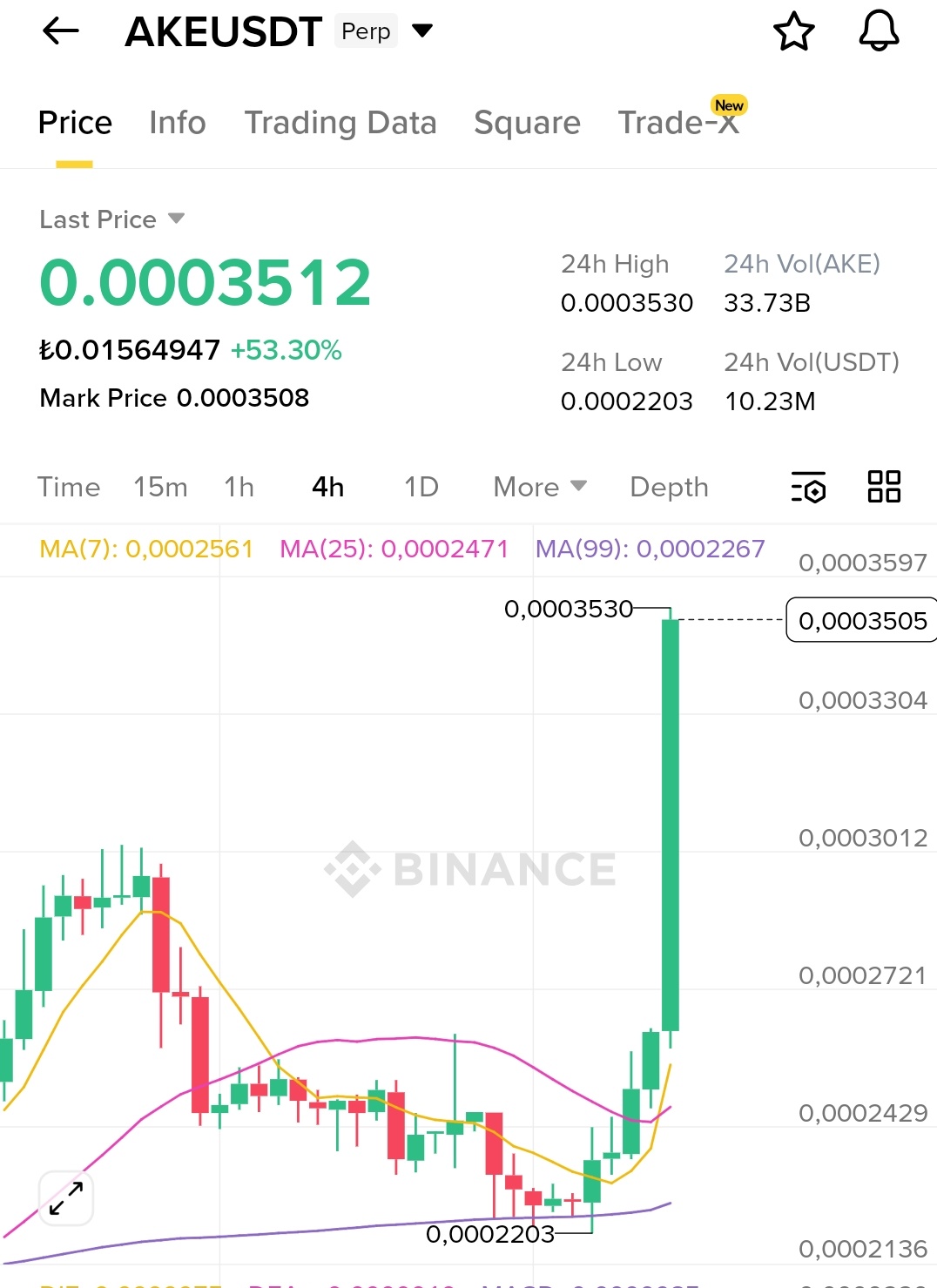Open the Trading Data tab
The height and width of the screenshot is (1288, 937).
pos(340,123)
